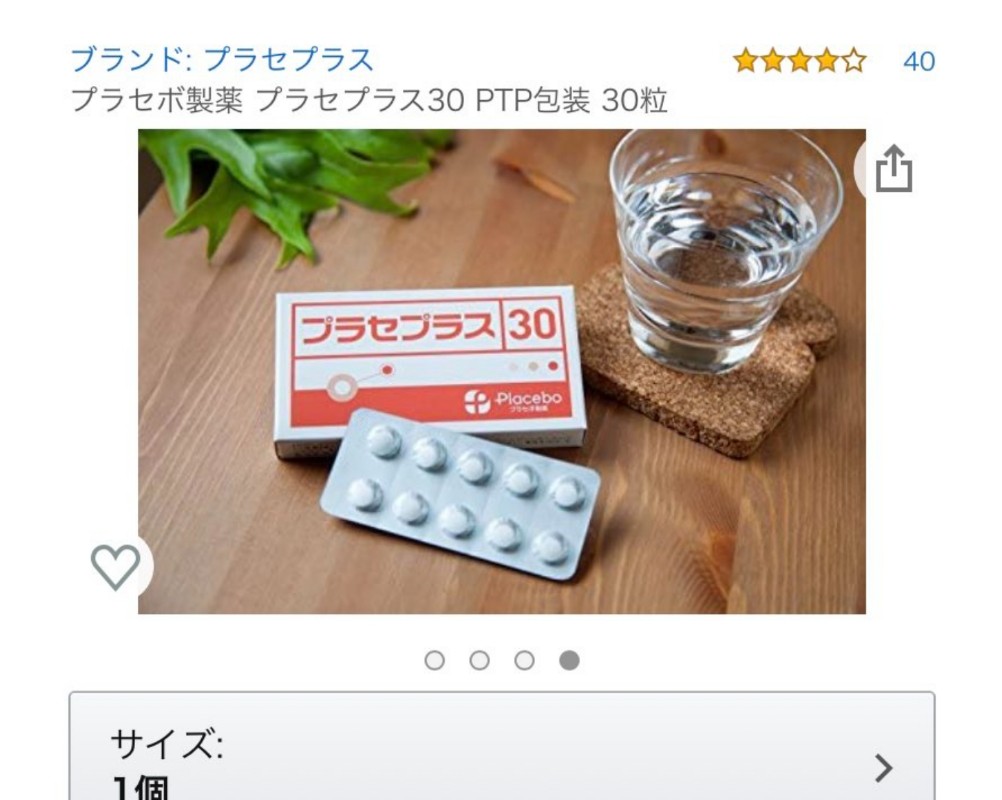Screen dimensions: 1002x800
Task: Jump to the first image dot
Action: (434, 660)
